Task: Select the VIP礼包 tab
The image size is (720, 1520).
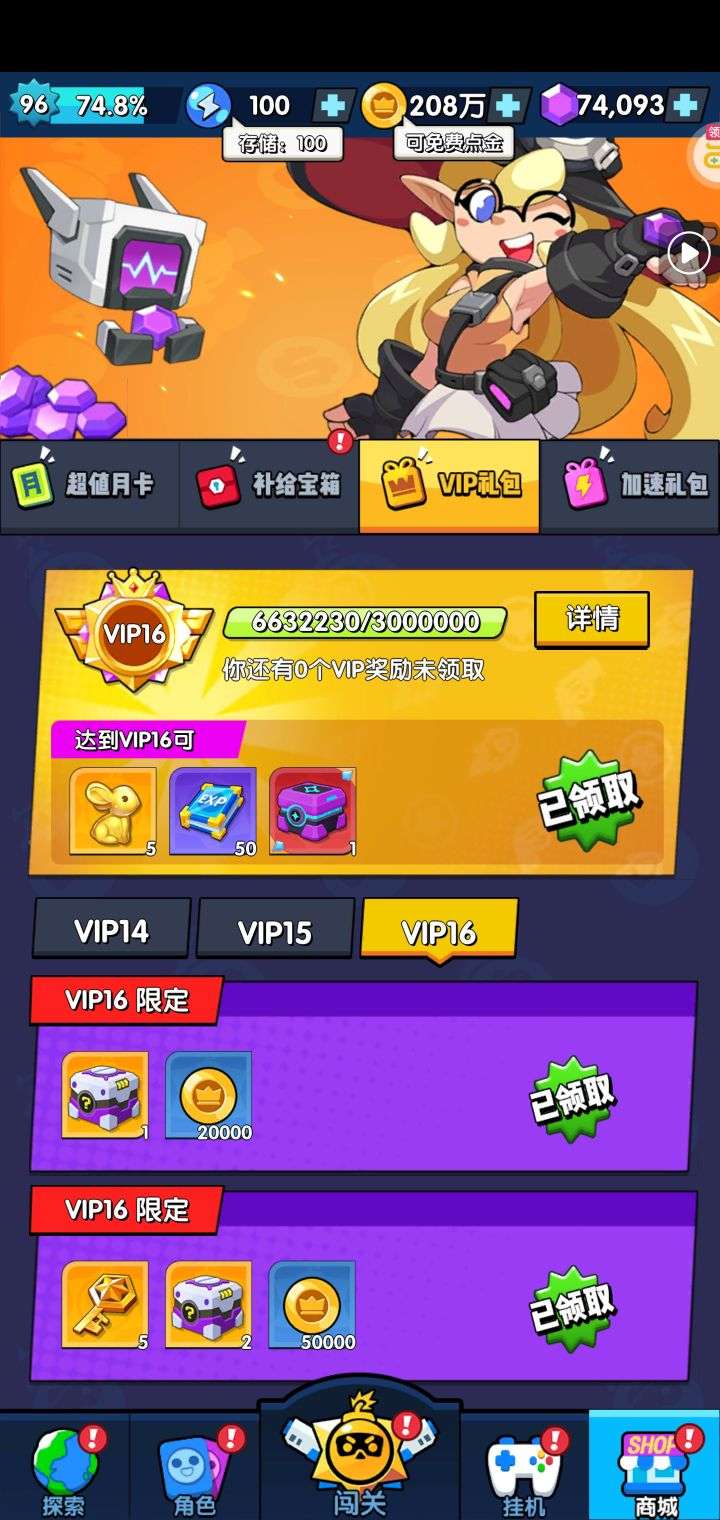Action: point(449,486)
